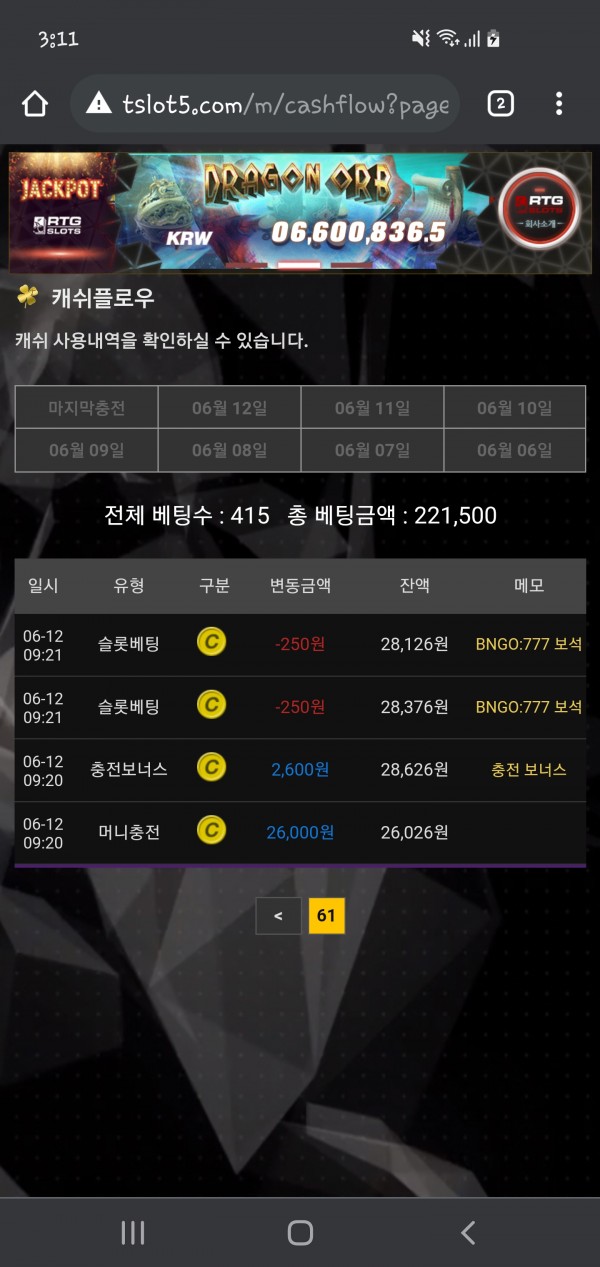Screen dimensions: 600x1267
Task: Open the browser overflow menu
Action: pyautogui.click(x=559, y=104)
